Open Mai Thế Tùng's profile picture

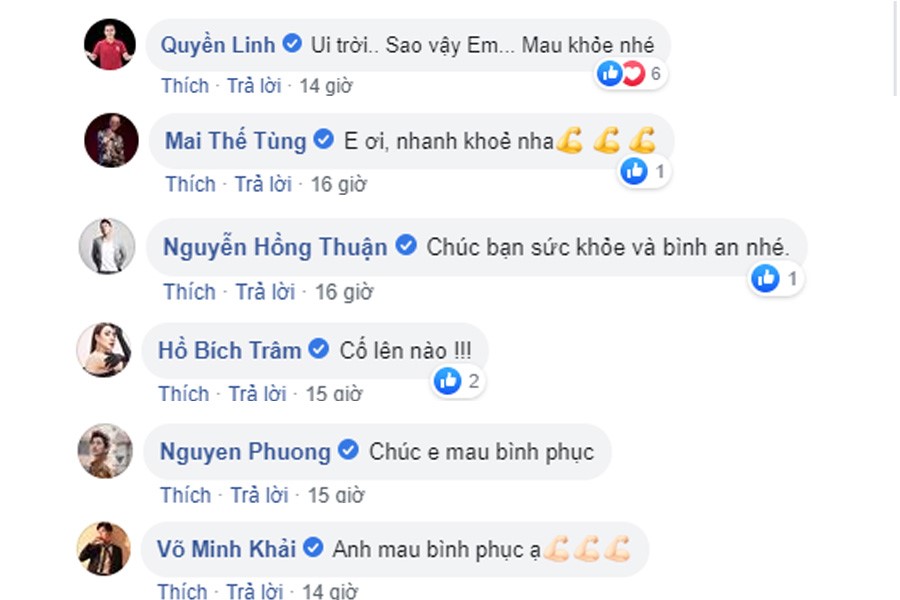click(110, 140)
